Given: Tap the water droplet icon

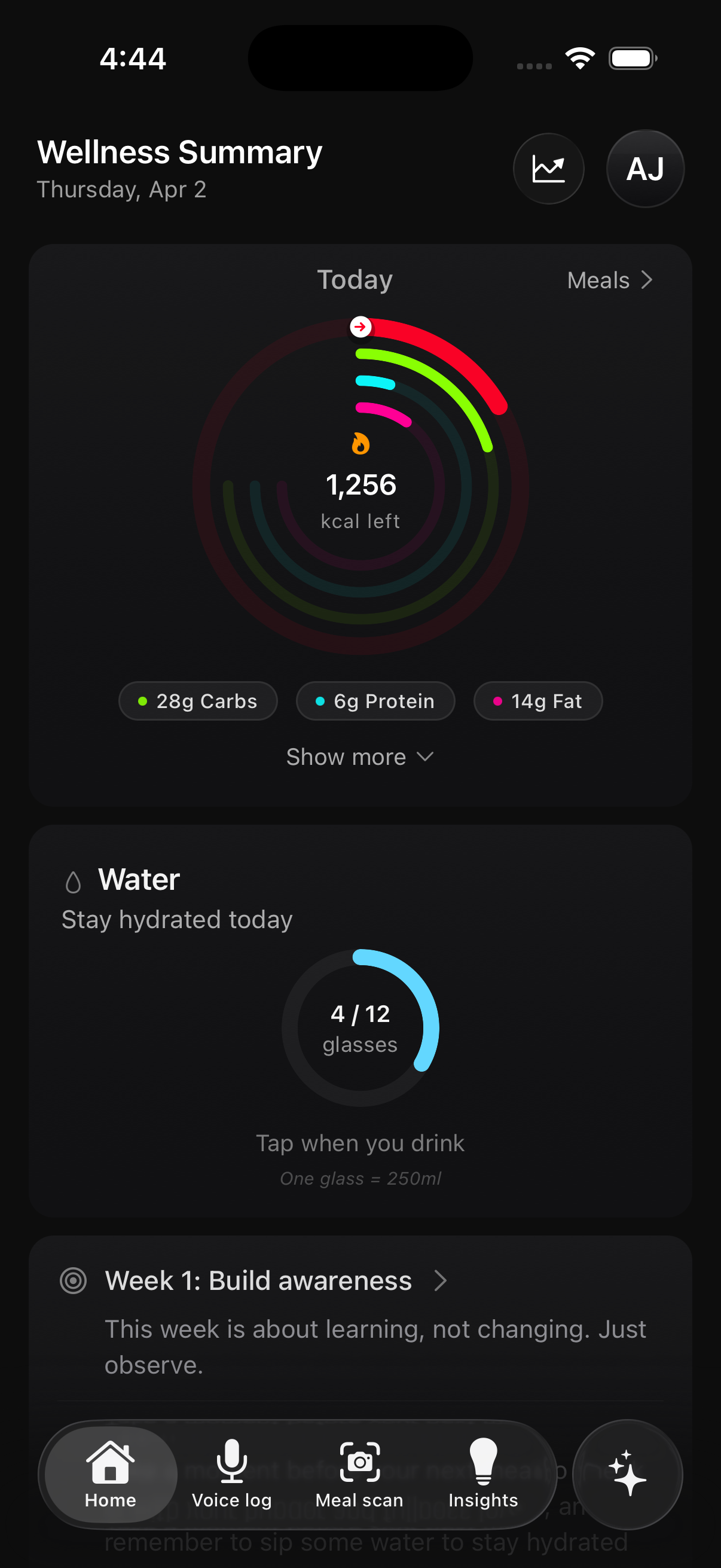Looking at the screenshot, I should pos(73,878).
